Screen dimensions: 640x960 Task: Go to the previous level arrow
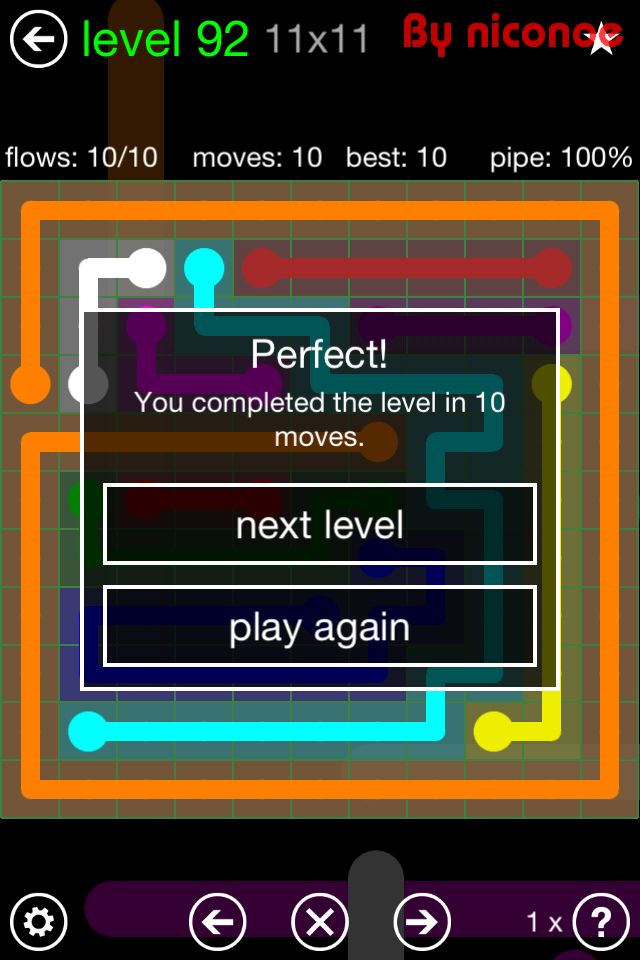(218, 921)
